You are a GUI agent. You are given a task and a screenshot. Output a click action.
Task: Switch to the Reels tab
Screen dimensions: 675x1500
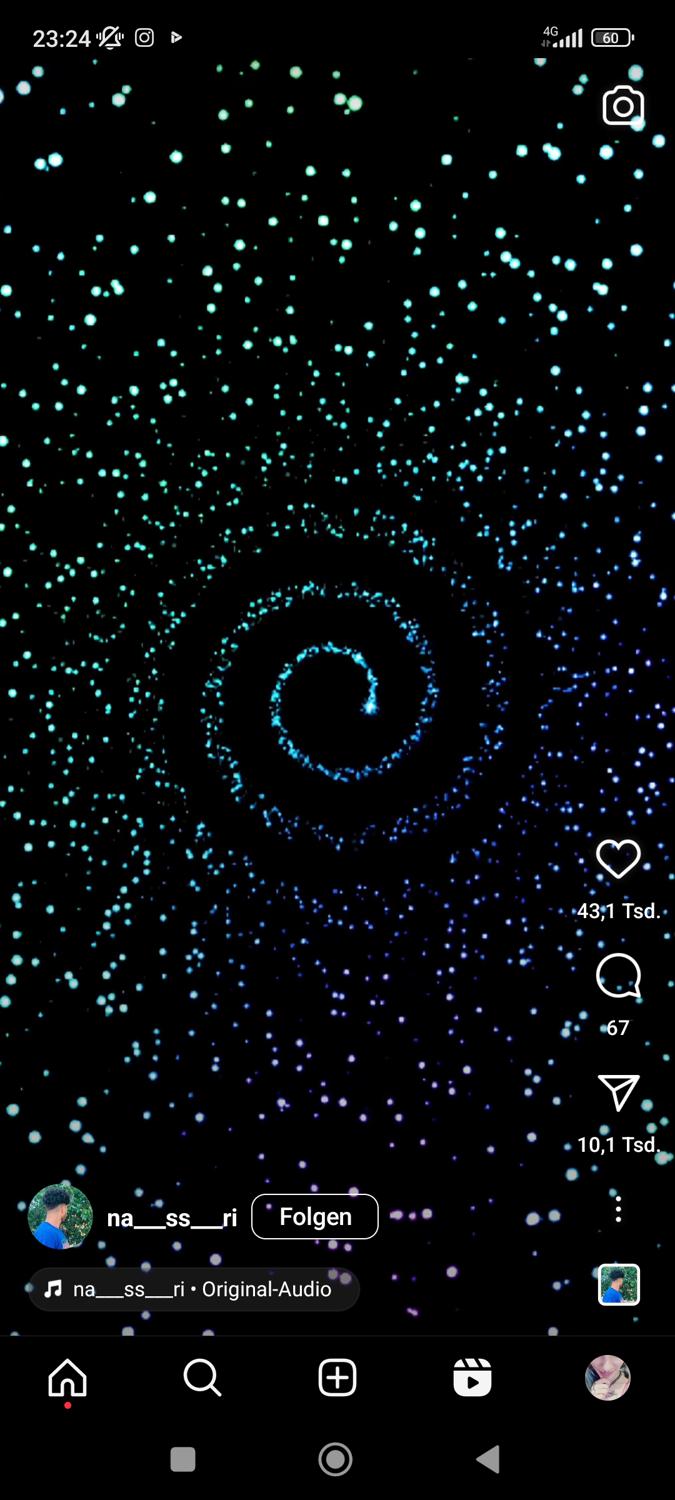[472, 1379]
